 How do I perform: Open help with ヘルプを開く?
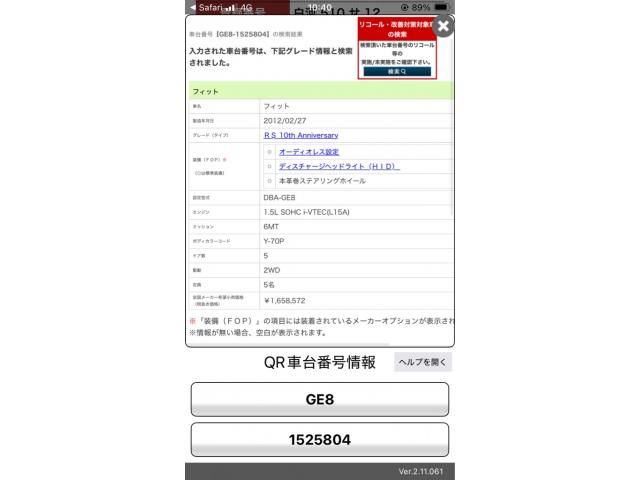[x=422, y=362]
